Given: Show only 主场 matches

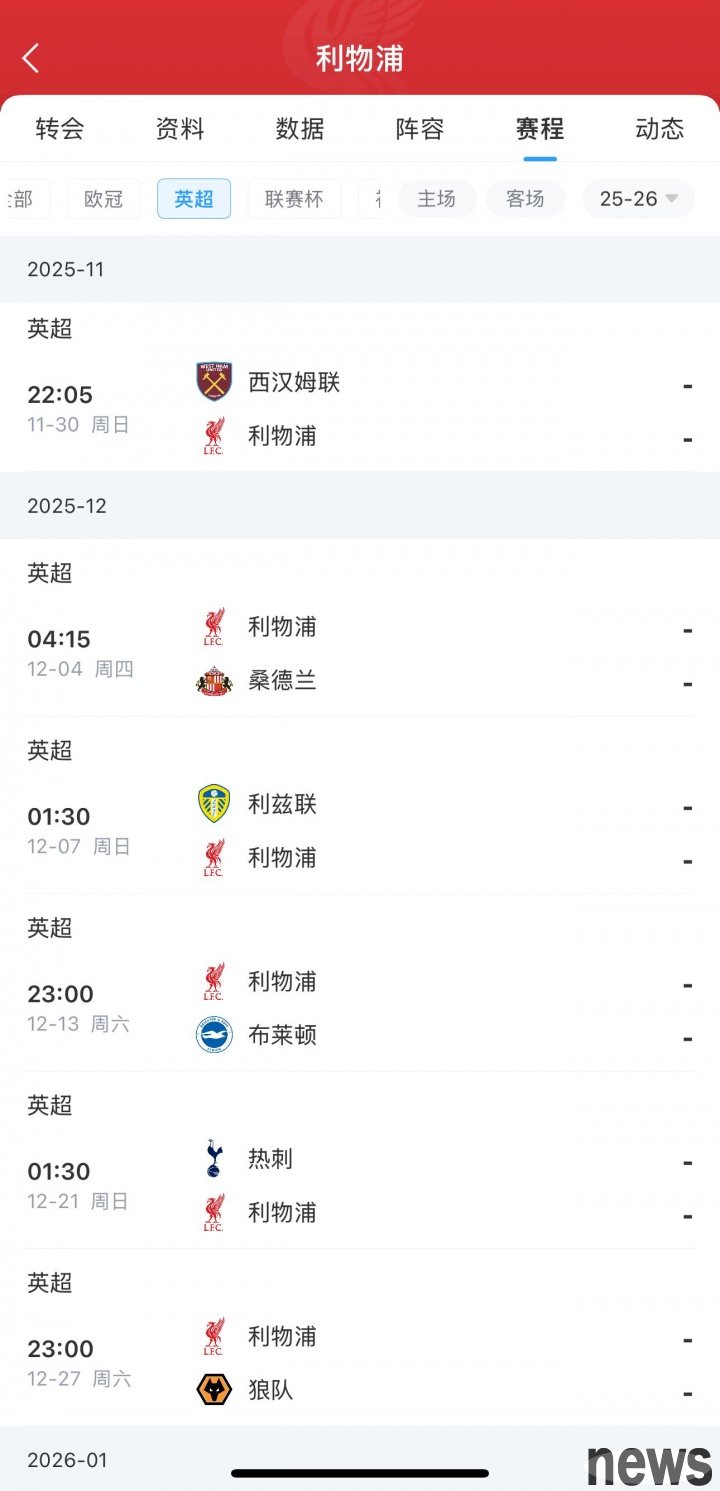Looking at the screenshot, I should click(x=437, y=199).
